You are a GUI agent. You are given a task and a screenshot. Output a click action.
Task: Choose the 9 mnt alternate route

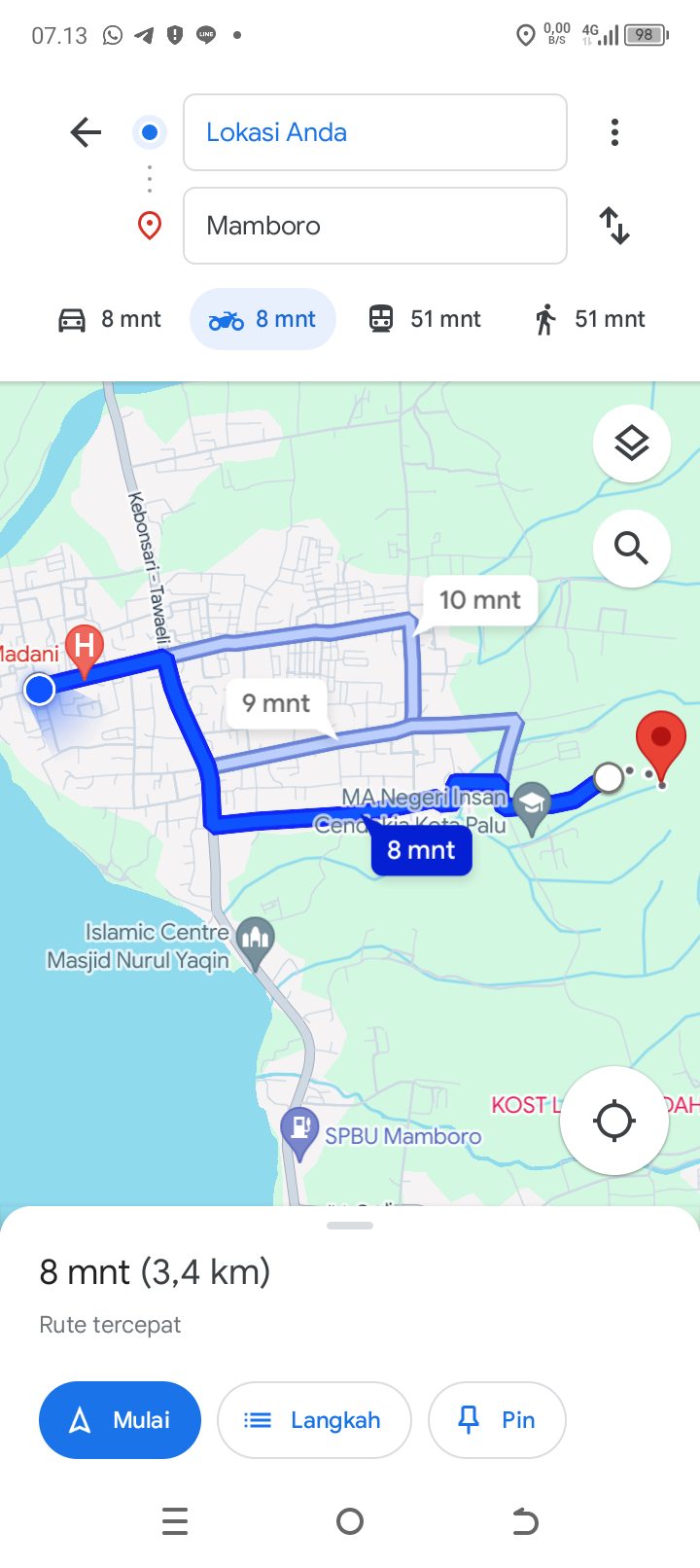coord(276,703)
